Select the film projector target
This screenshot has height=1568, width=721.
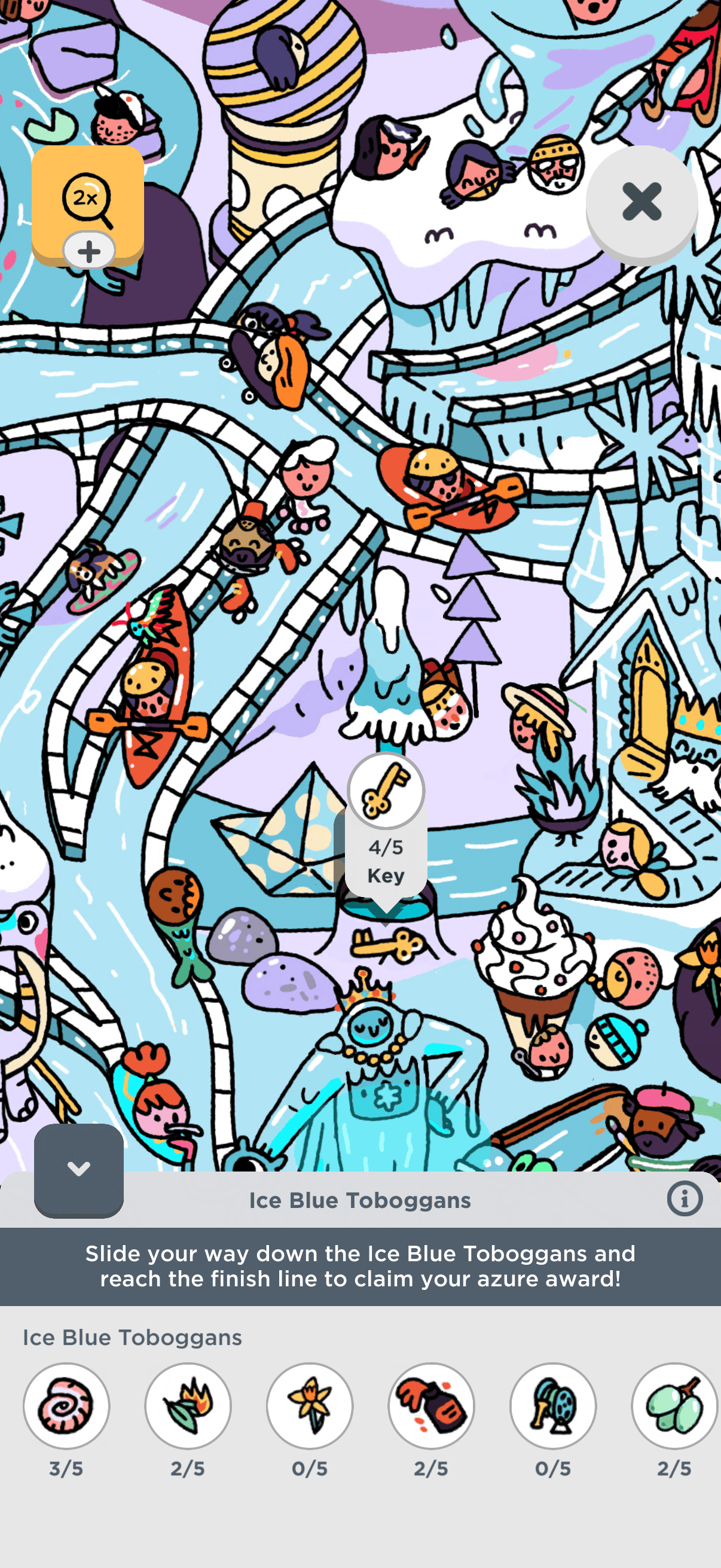tap(553, 1405)
